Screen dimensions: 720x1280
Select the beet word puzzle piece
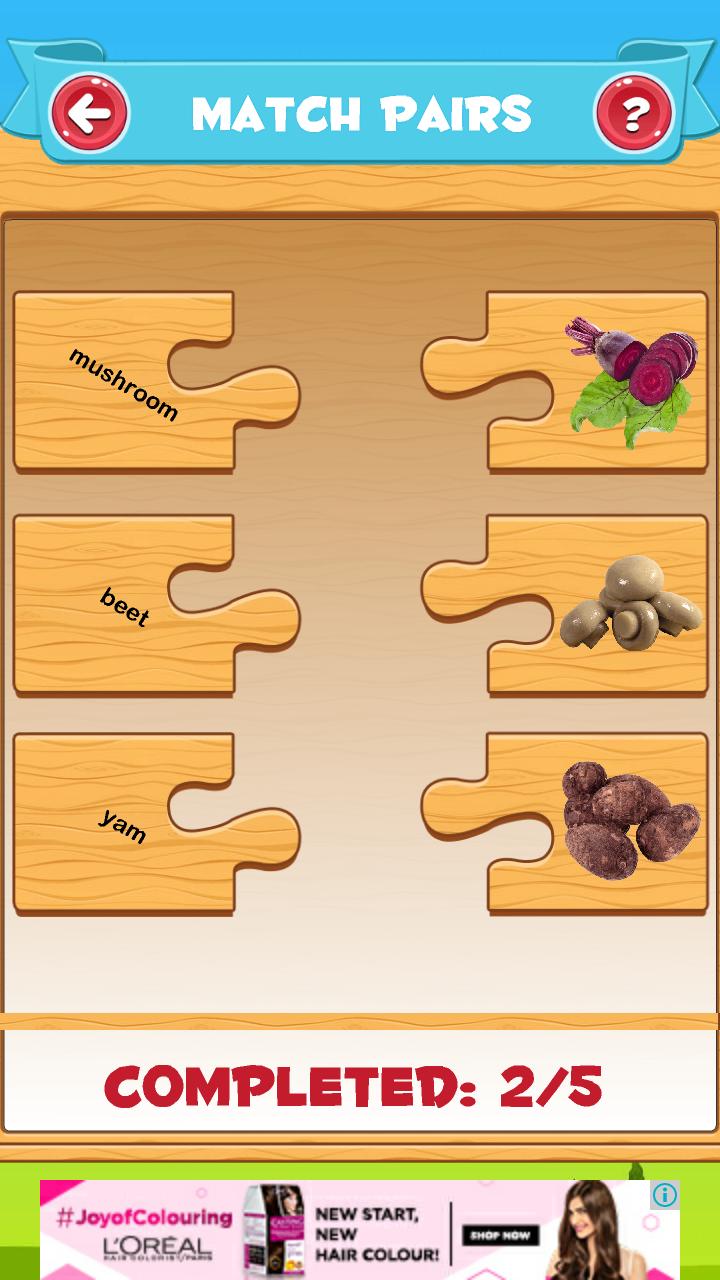tap(156, 605)
